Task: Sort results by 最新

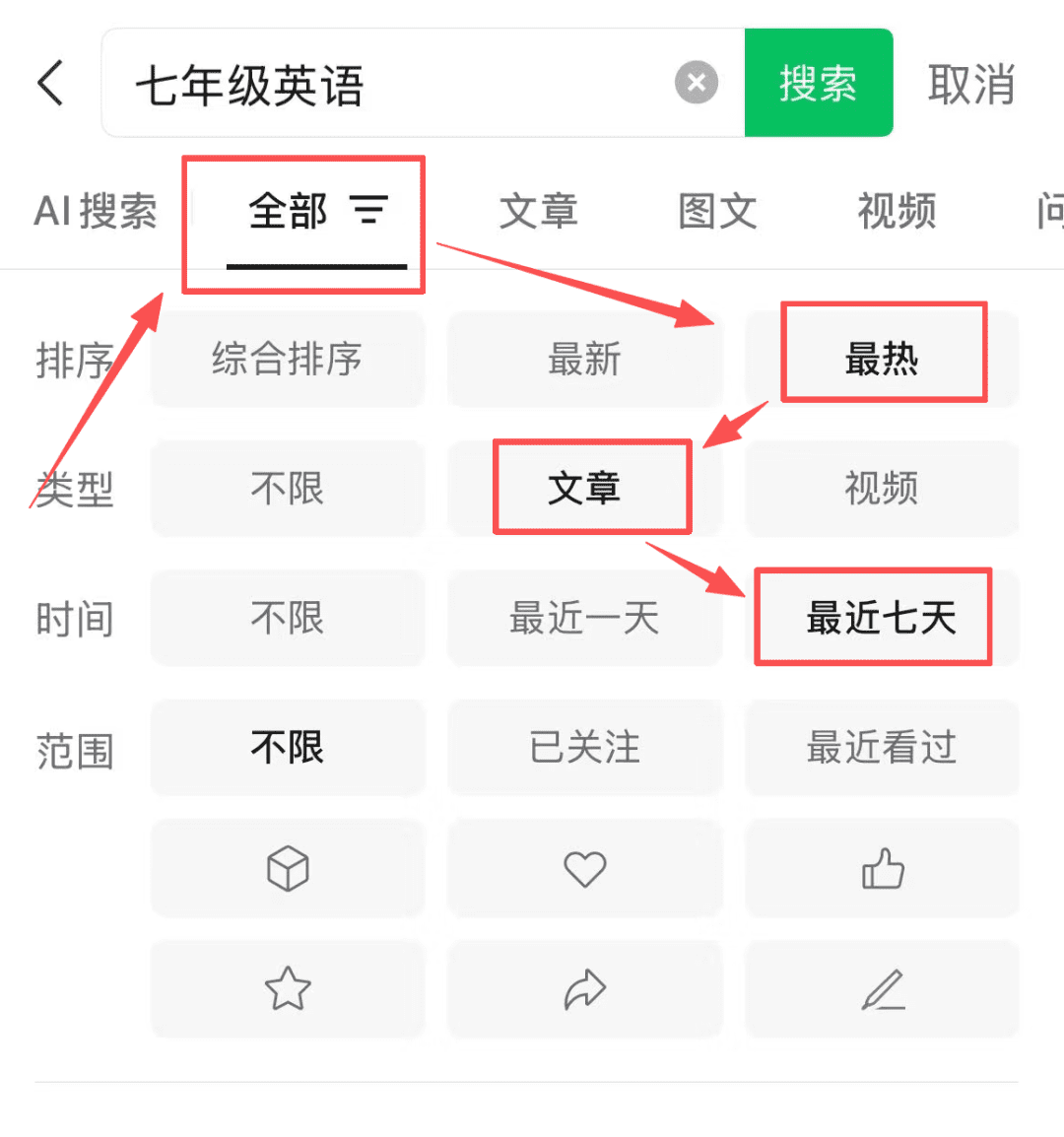Action: [584, 359]
